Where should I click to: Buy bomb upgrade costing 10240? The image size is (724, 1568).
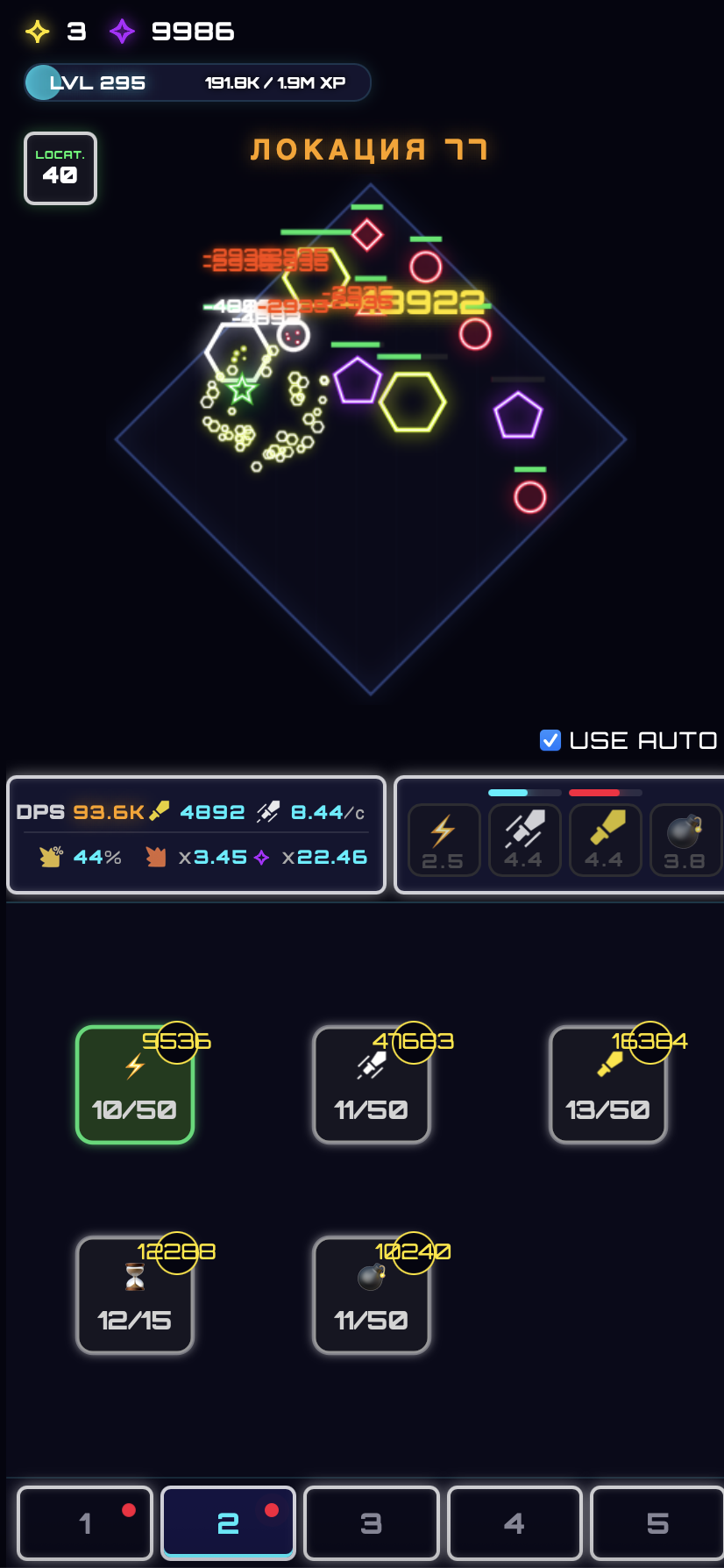coord(372,1296)
